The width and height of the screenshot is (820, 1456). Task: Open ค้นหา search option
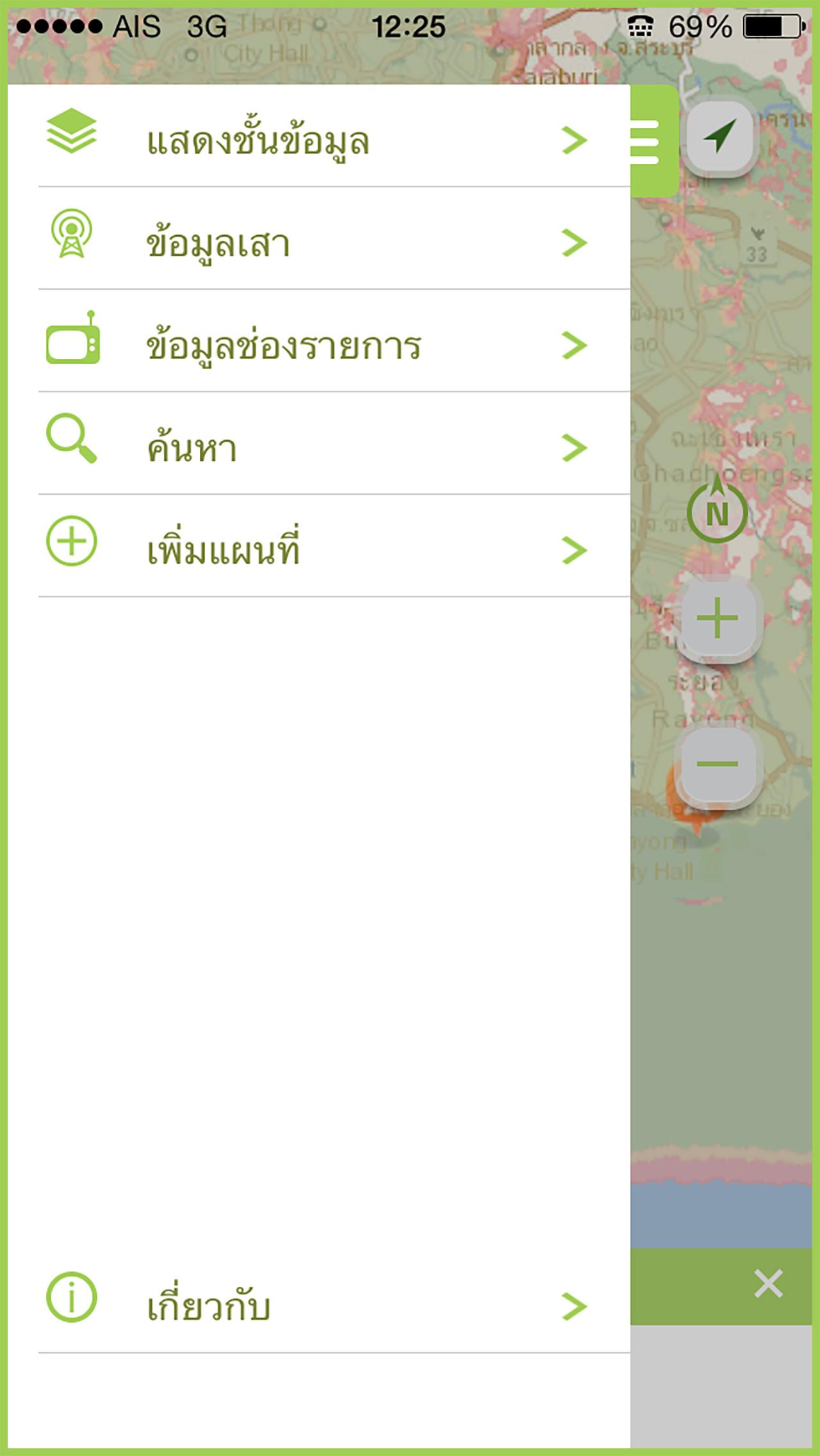[320, 448]
